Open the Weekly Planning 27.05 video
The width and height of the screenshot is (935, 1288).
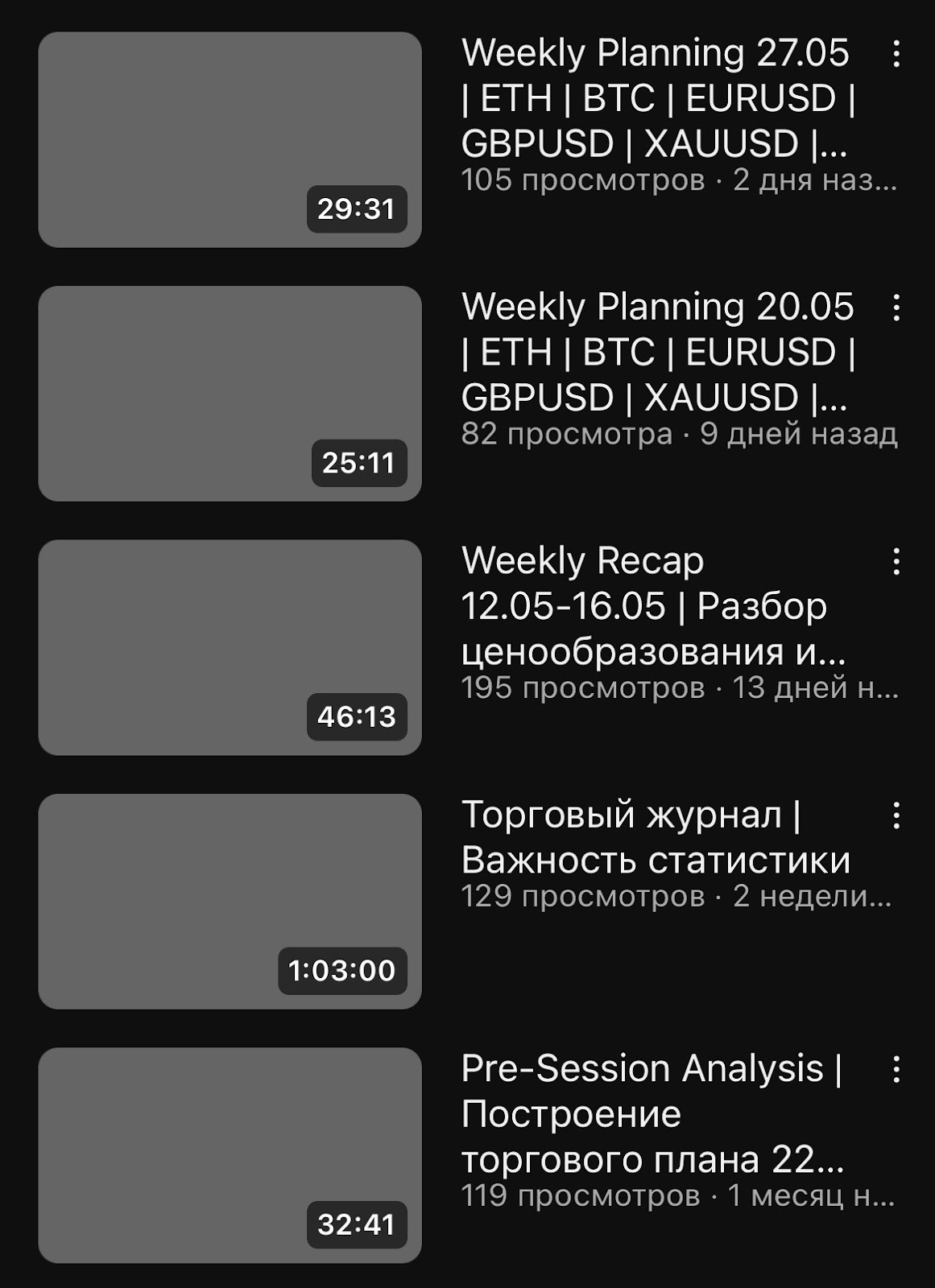point(230,139)
